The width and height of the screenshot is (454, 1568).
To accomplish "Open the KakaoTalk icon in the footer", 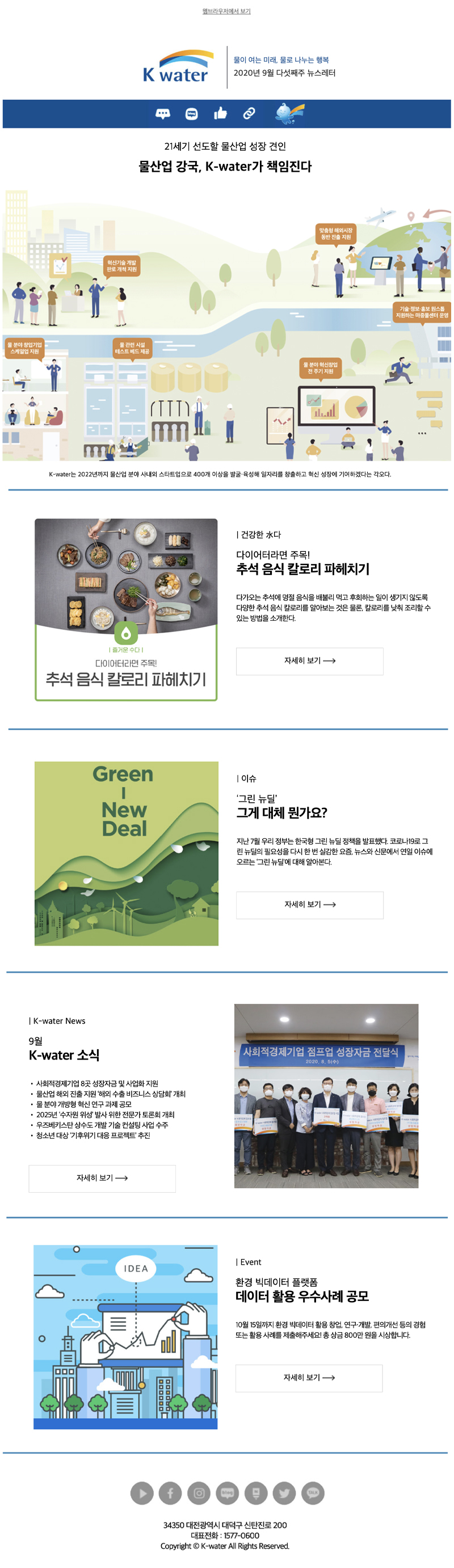I will 313,1493.
